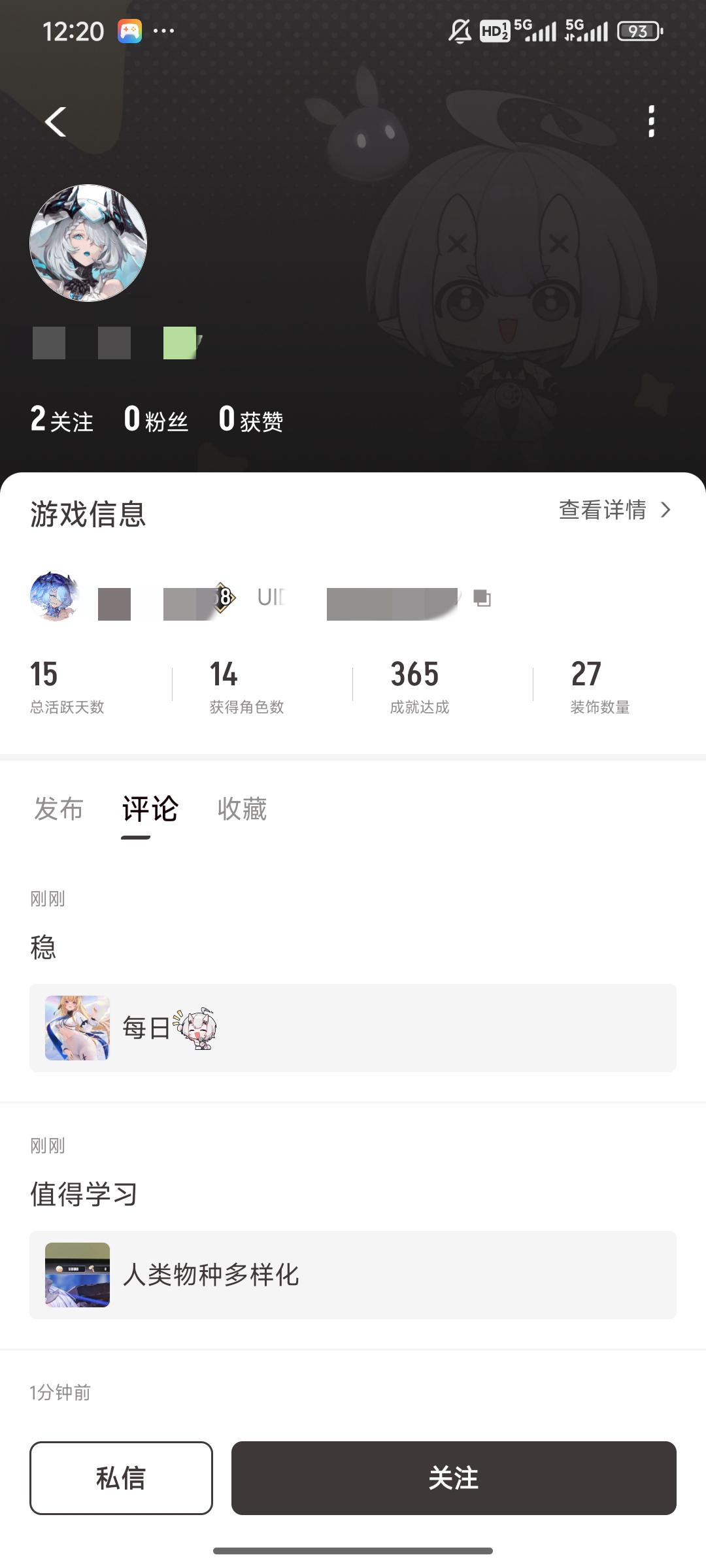Switch to the 发布 tab
Screen dimensions: 706x1568
click(x=59, y=809)
